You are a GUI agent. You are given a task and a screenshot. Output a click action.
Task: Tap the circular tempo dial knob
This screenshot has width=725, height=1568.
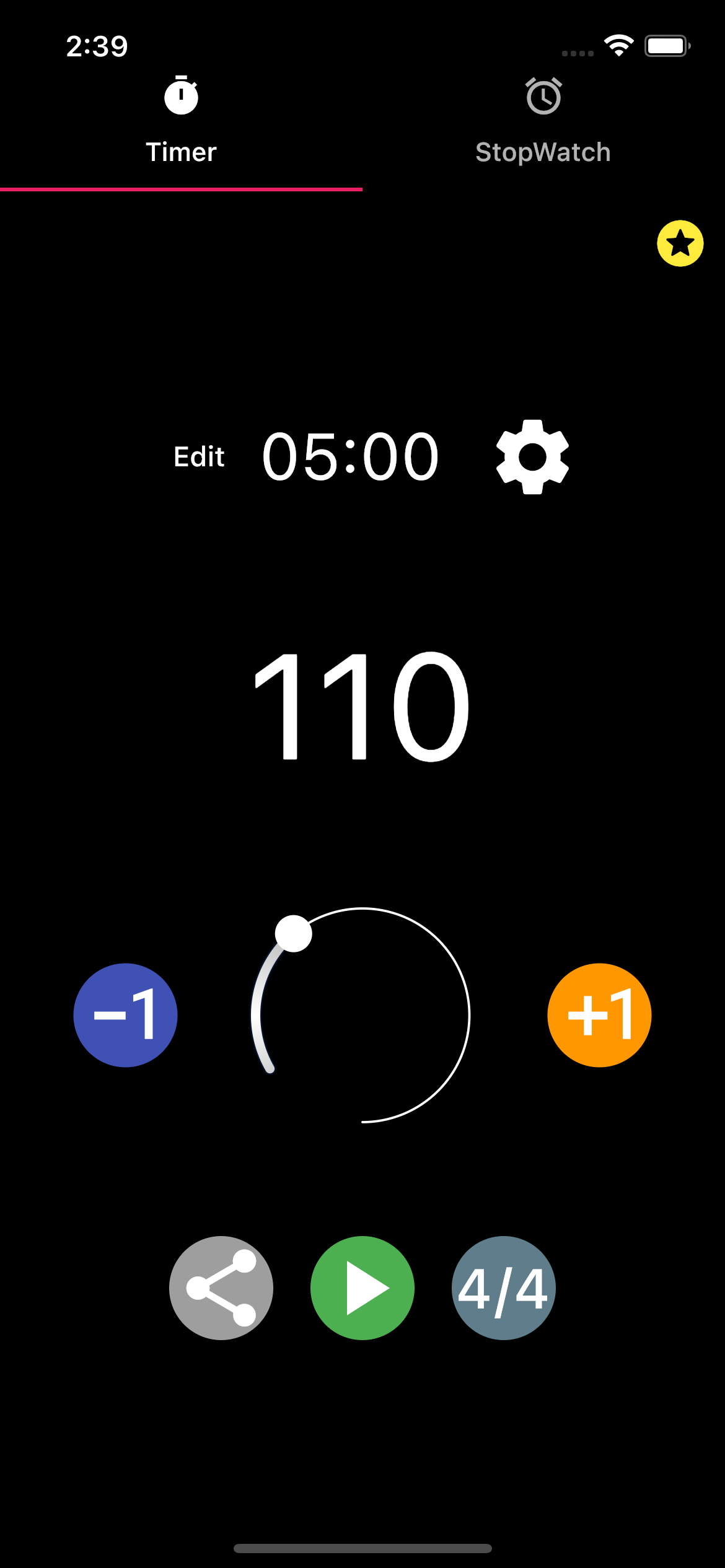(x=293, y=933)
